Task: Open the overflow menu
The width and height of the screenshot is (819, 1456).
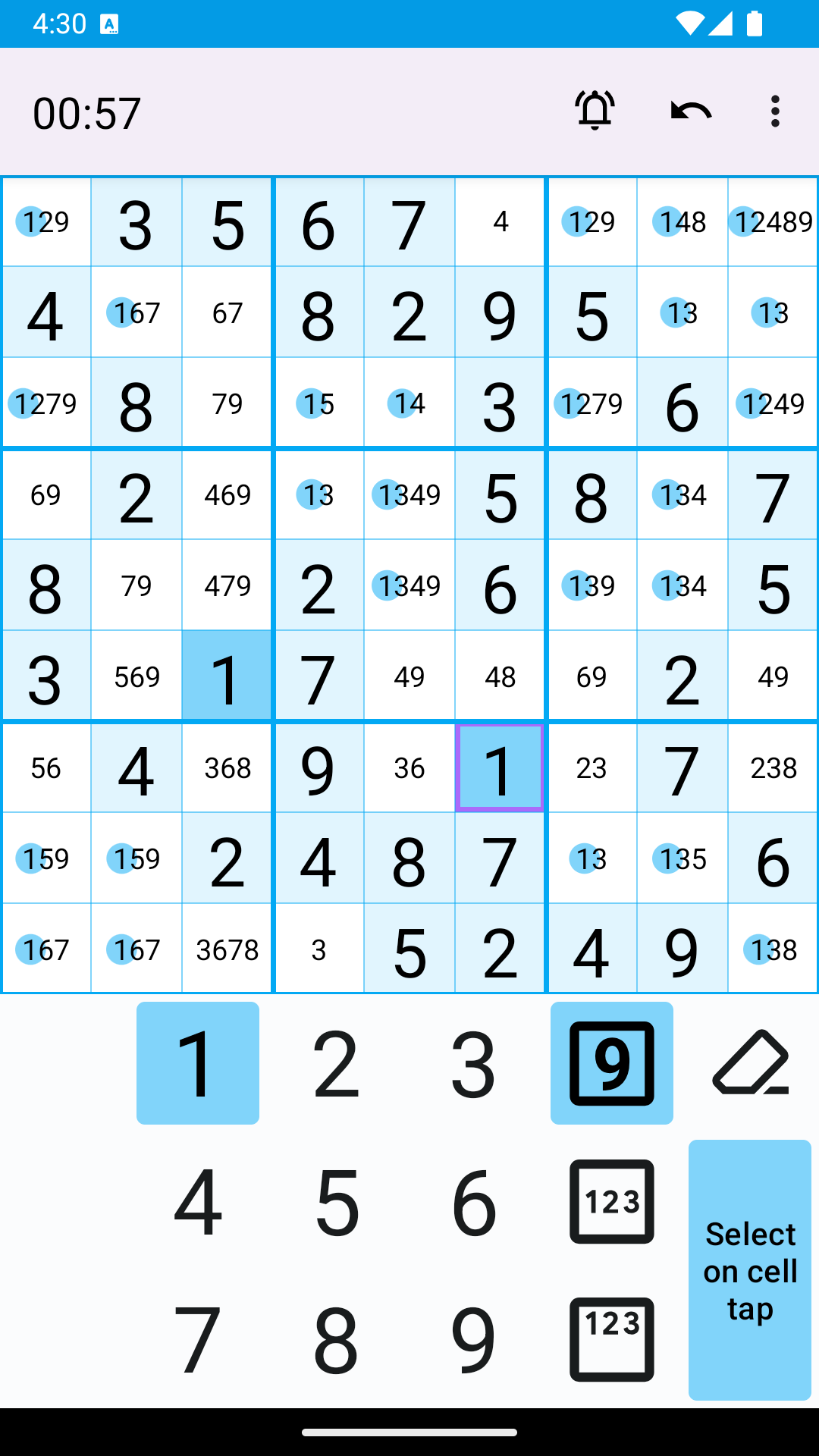Action: [774, 111]
